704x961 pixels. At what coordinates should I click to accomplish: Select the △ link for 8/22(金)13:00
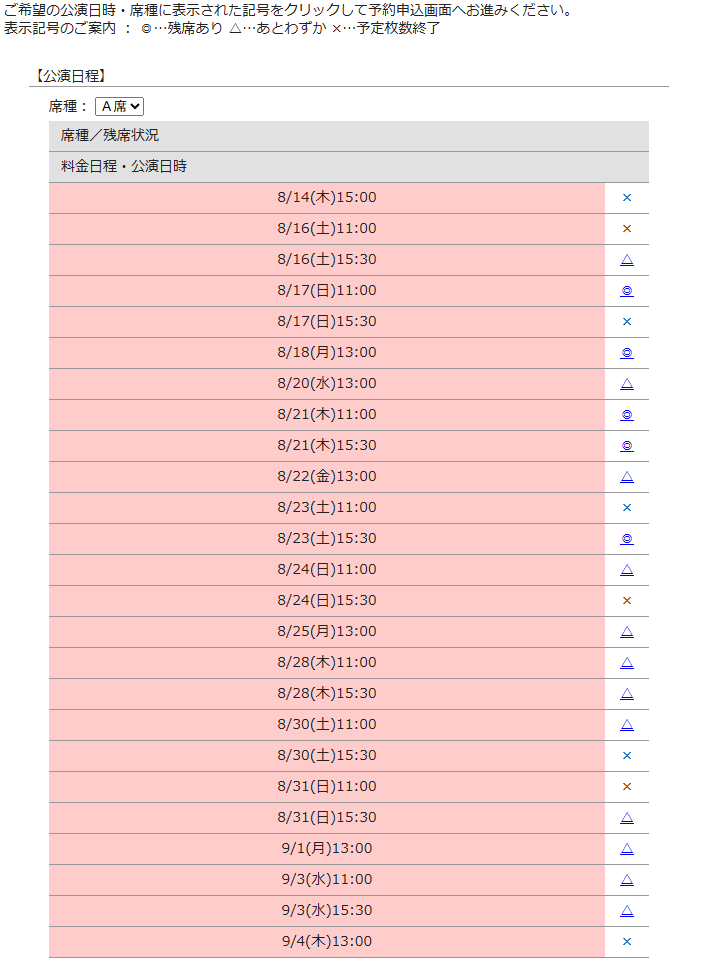627,477
